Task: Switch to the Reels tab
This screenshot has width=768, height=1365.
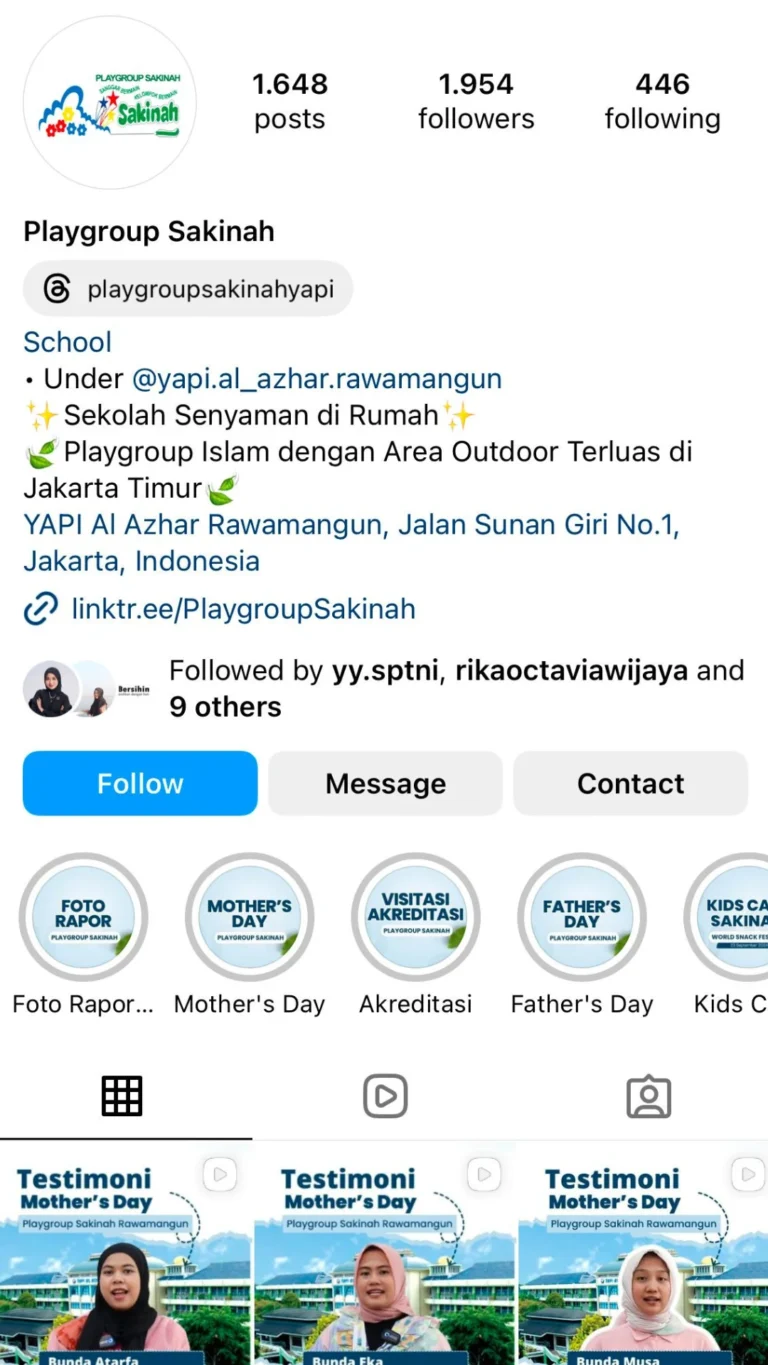Action: [x=385, y=1096]
